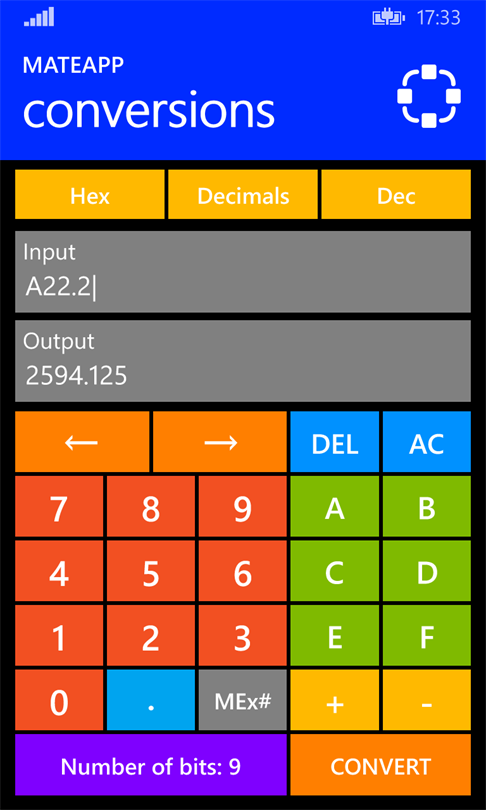
Task: Tap the Decimals button
Action: 243,194
